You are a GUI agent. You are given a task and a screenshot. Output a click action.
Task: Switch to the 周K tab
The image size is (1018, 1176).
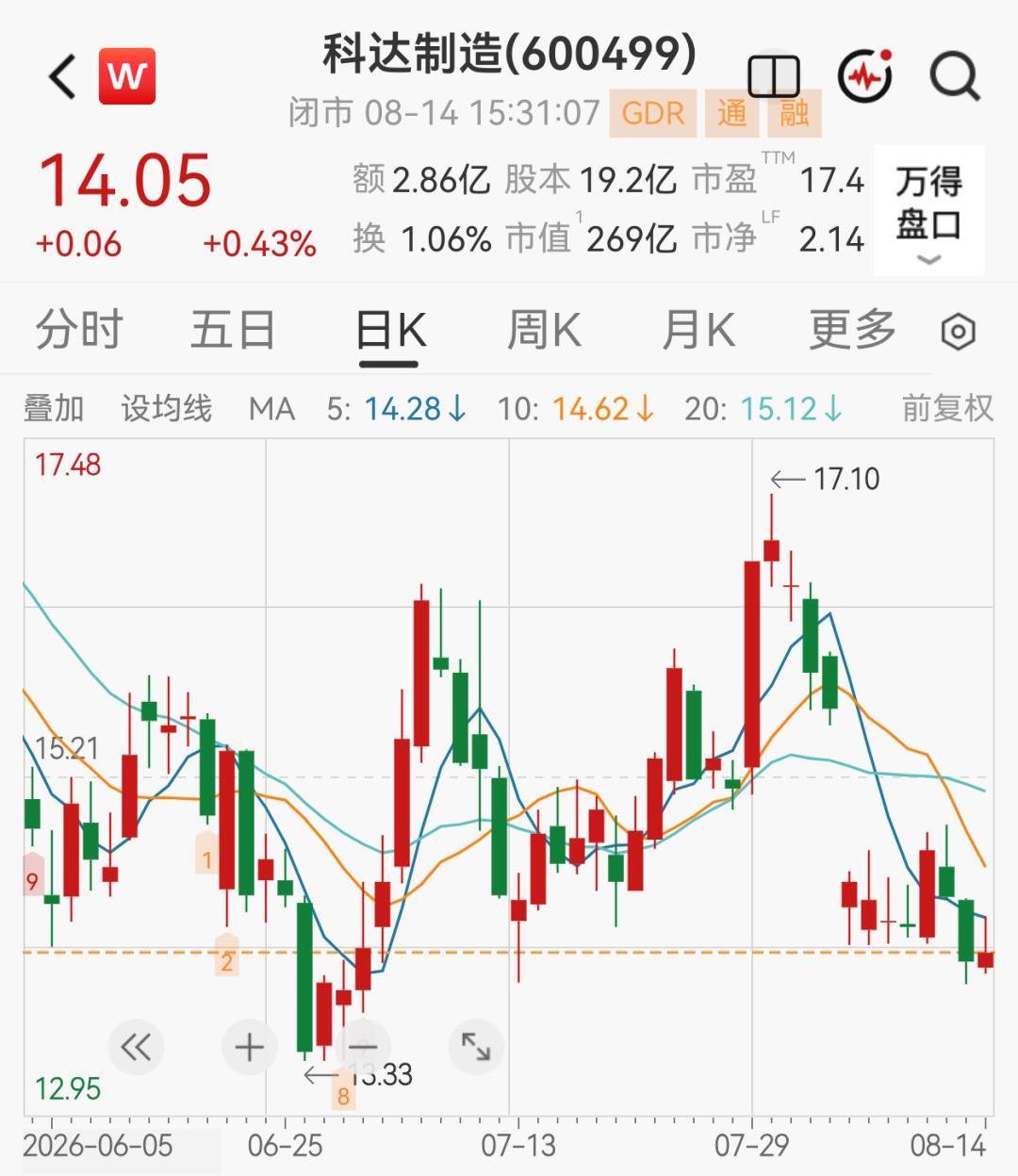point(544,330)
